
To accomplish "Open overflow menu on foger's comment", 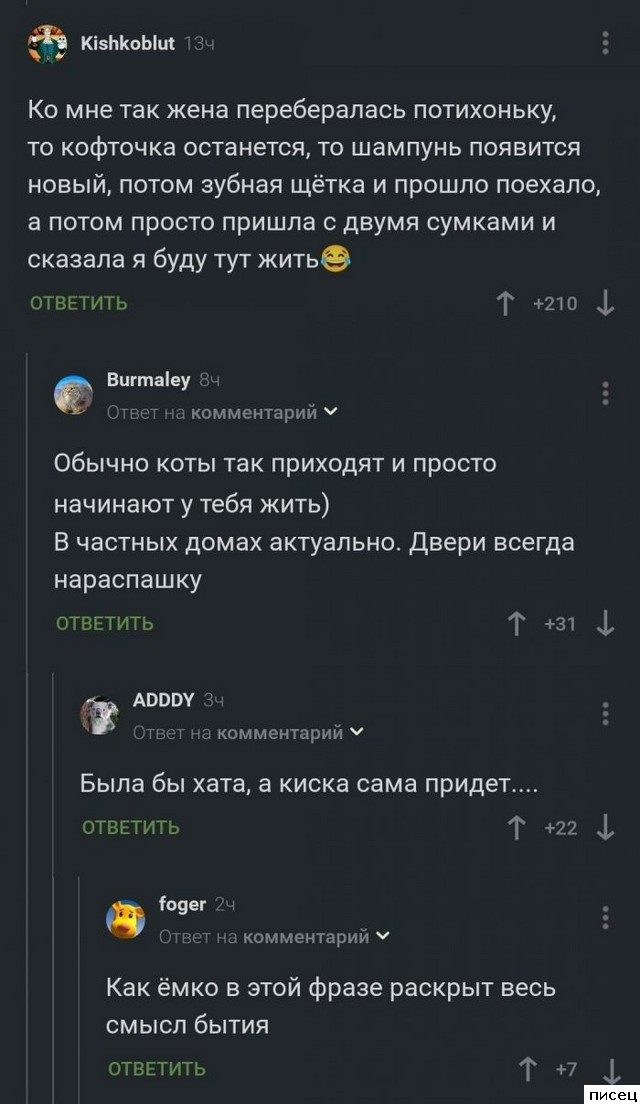I will [x=605, y=917].
